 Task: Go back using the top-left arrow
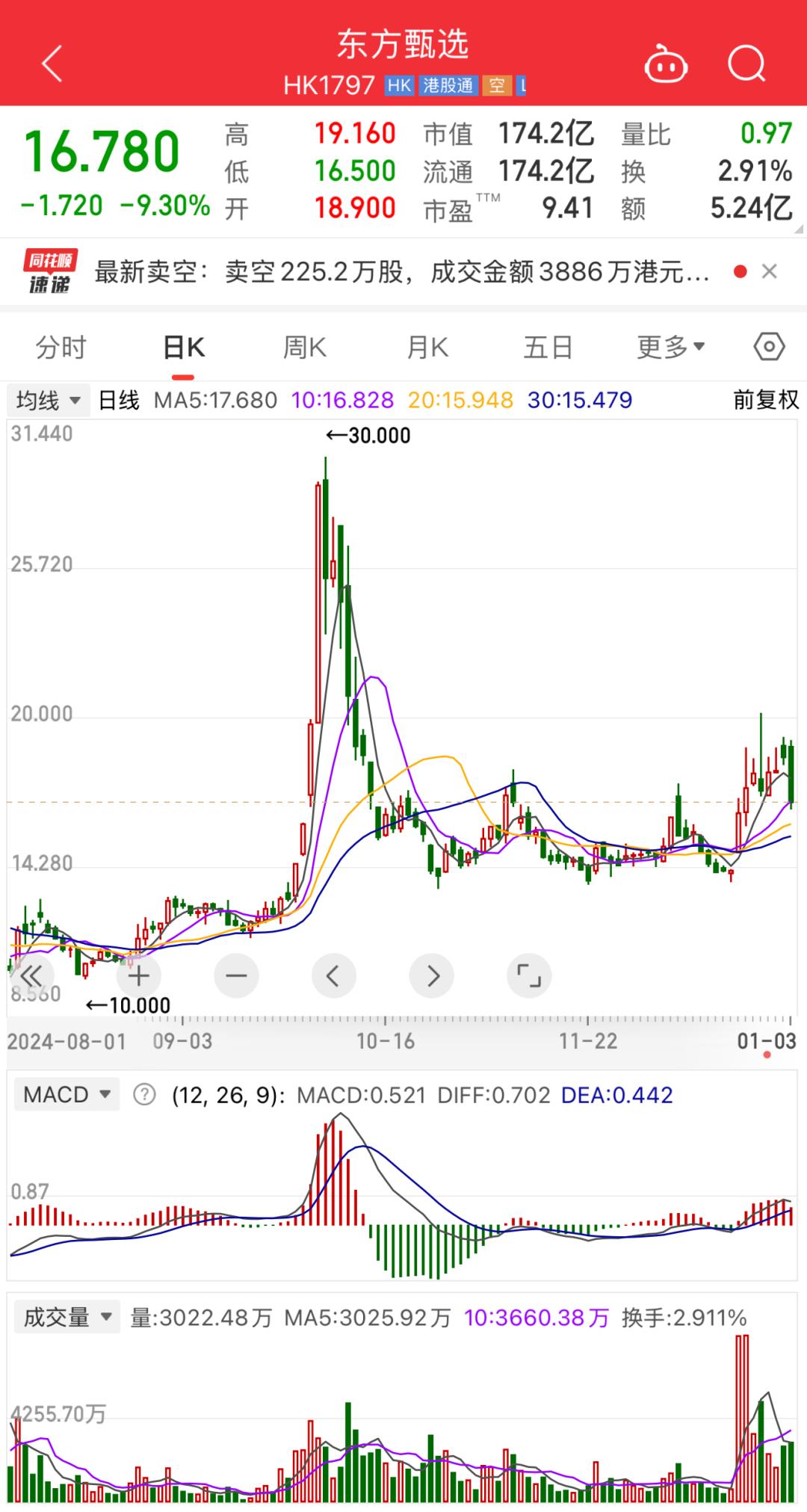point(52,64)
